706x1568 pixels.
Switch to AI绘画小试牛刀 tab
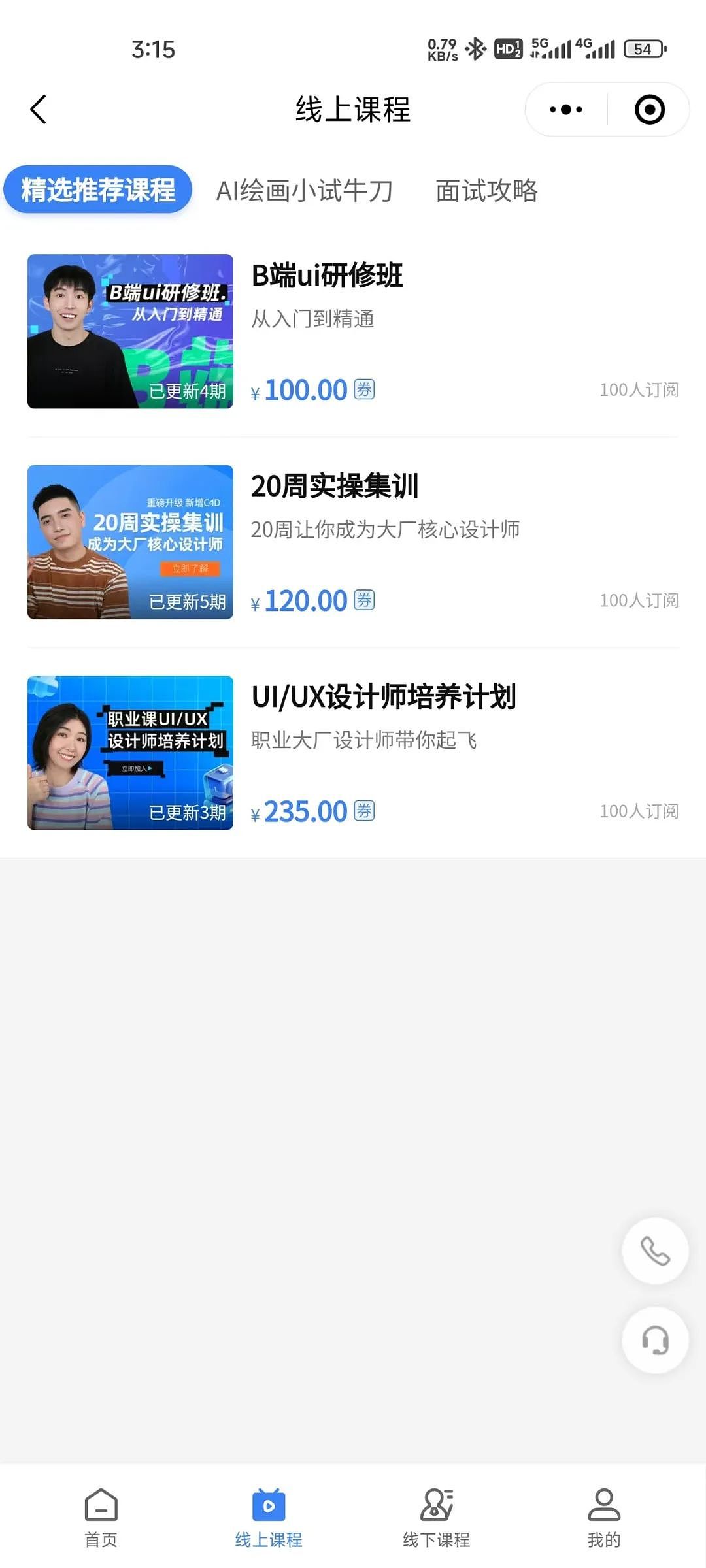pos(304,191)
